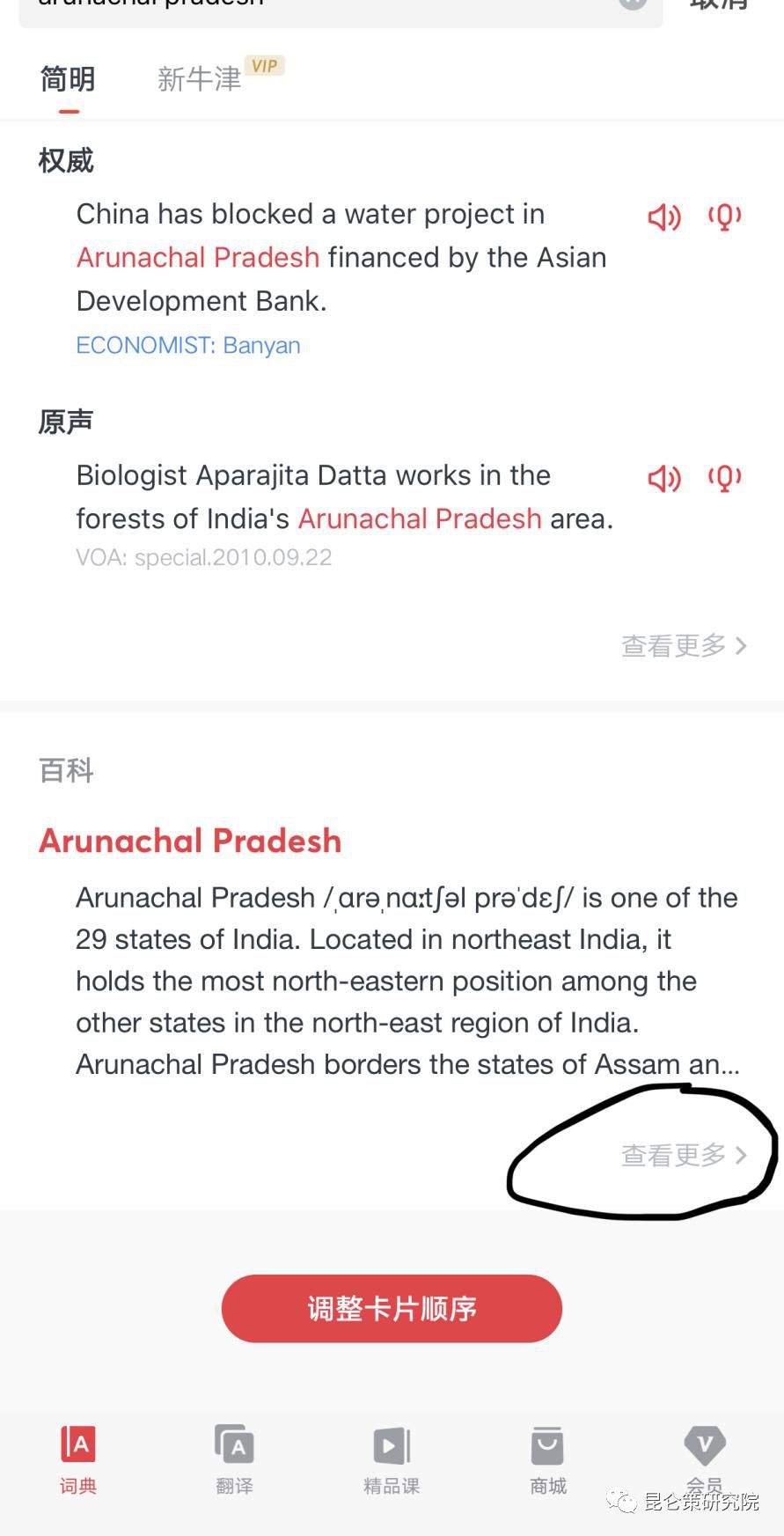Screen dimensions: 784x1536
Task: Clear the search text
Action: click(x=633, y=4)
